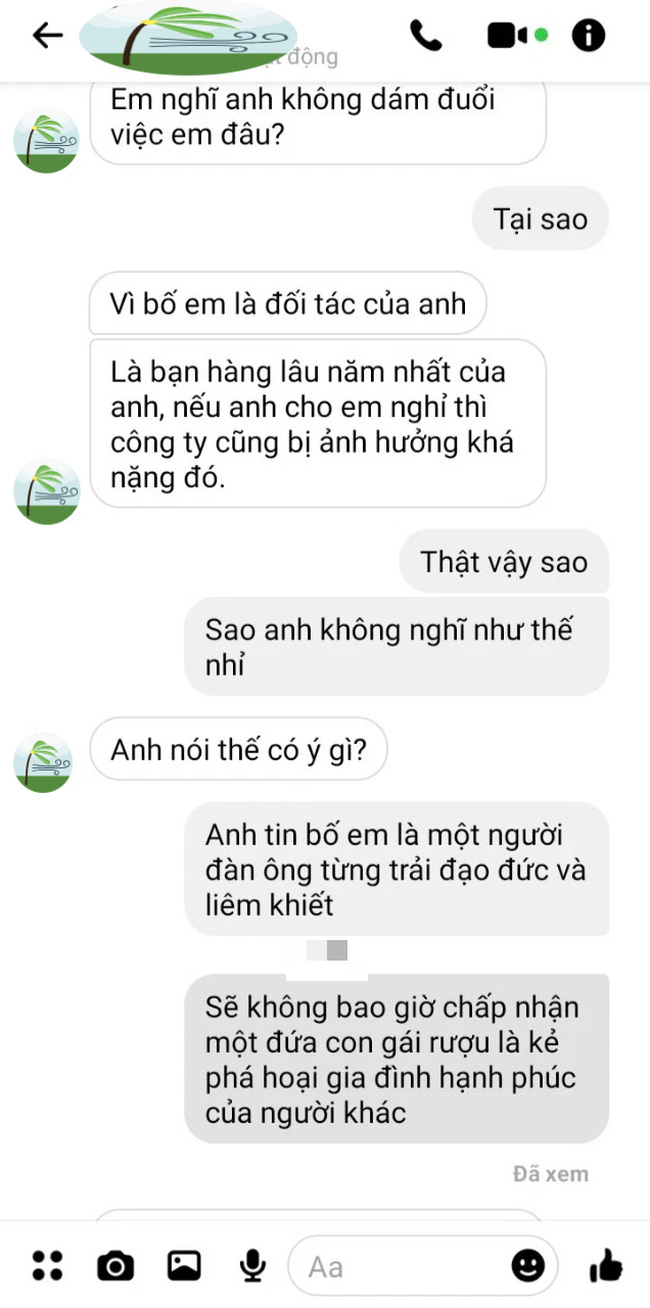Open the emoji picker

coord(528,1266)
